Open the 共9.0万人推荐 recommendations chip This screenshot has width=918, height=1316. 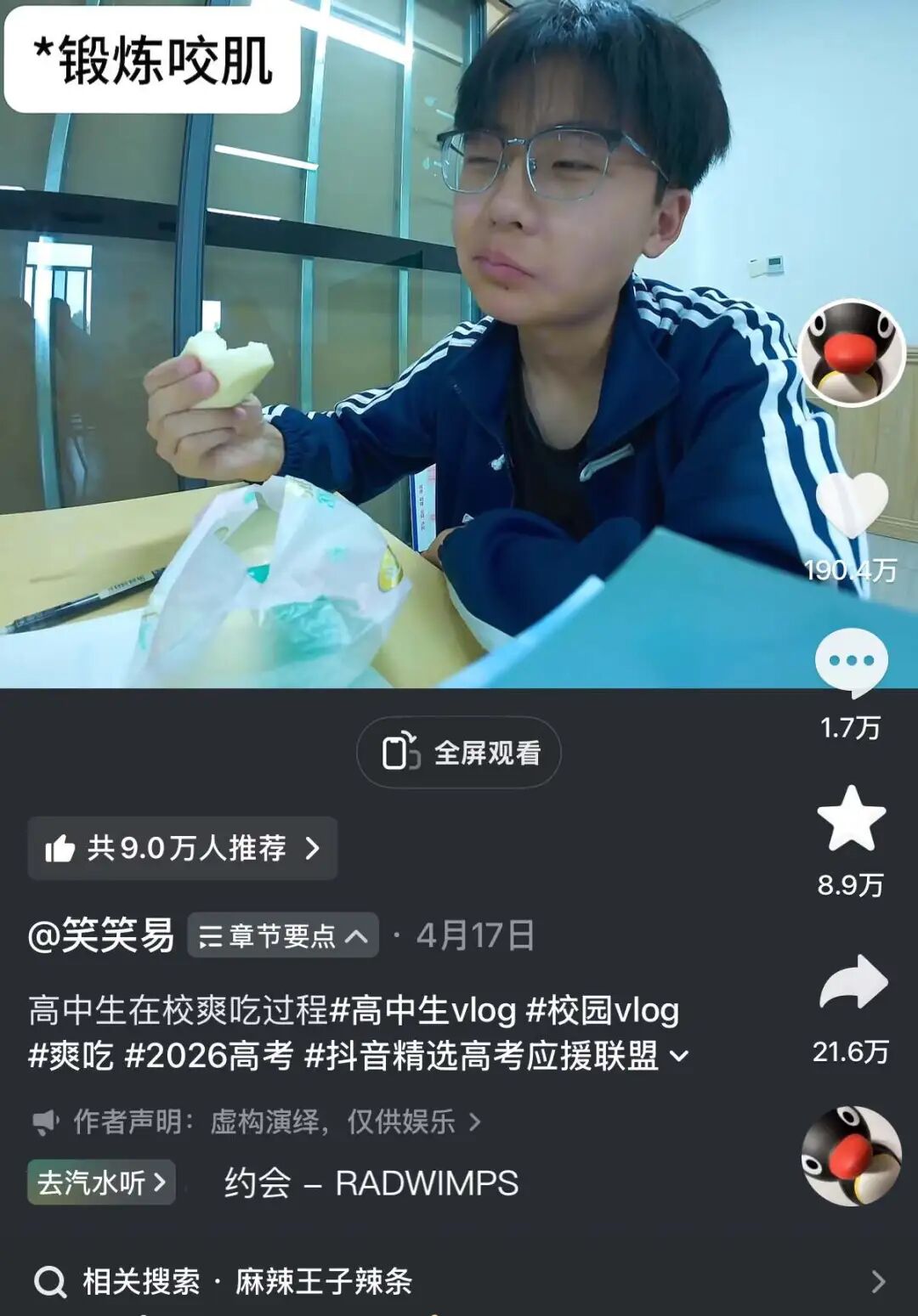(183, 848)
